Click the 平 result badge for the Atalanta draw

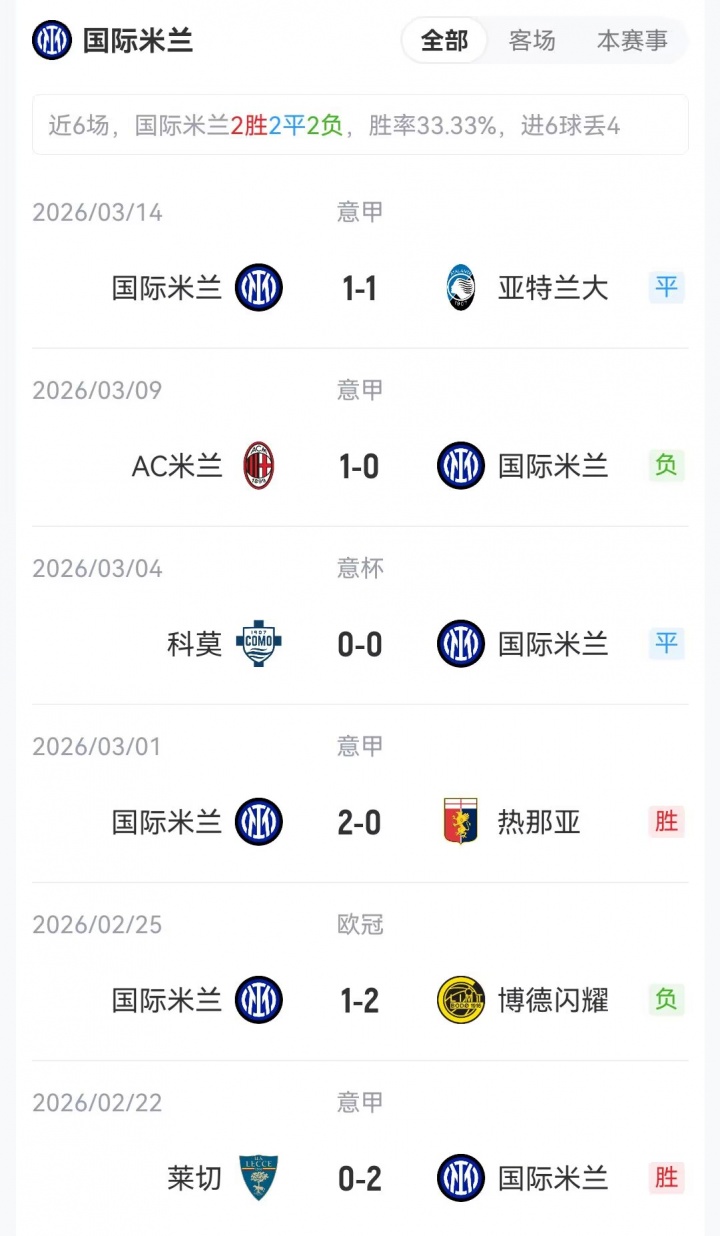coord(666,287)
